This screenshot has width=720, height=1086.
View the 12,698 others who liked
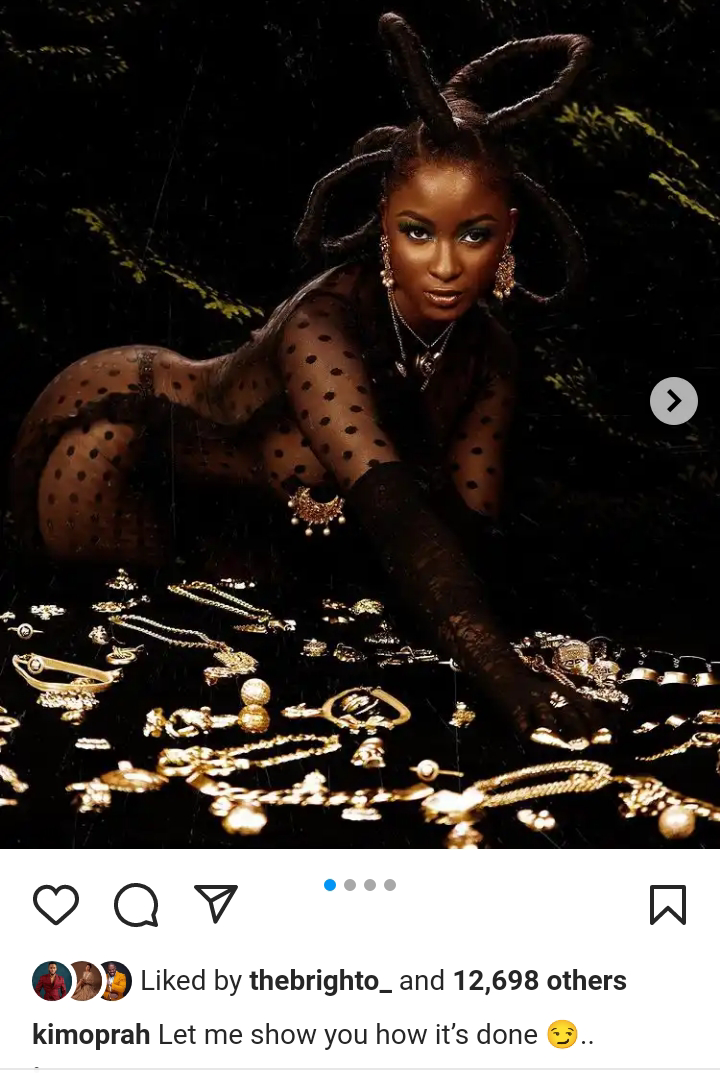tap(539, 981)
